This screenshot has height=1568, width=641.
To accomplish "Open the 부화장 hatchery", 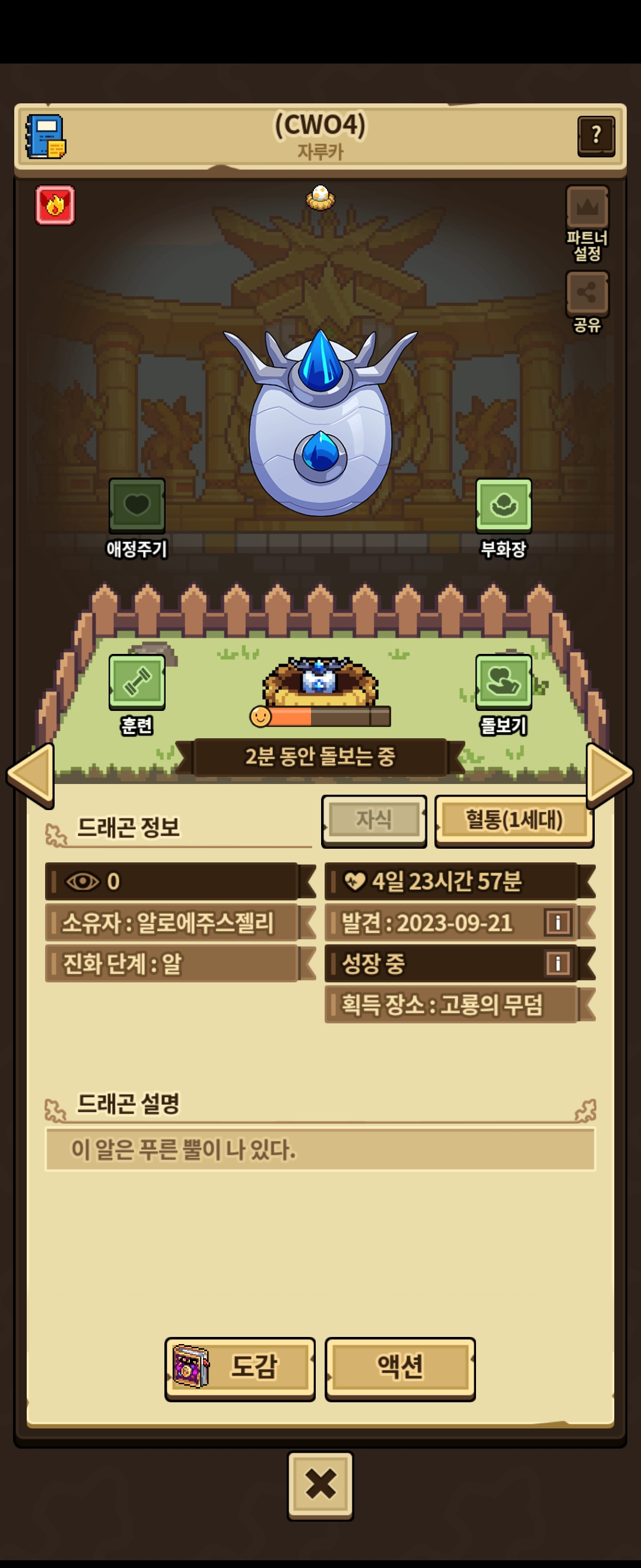I will pyautogui.click(x=503, y=506).
